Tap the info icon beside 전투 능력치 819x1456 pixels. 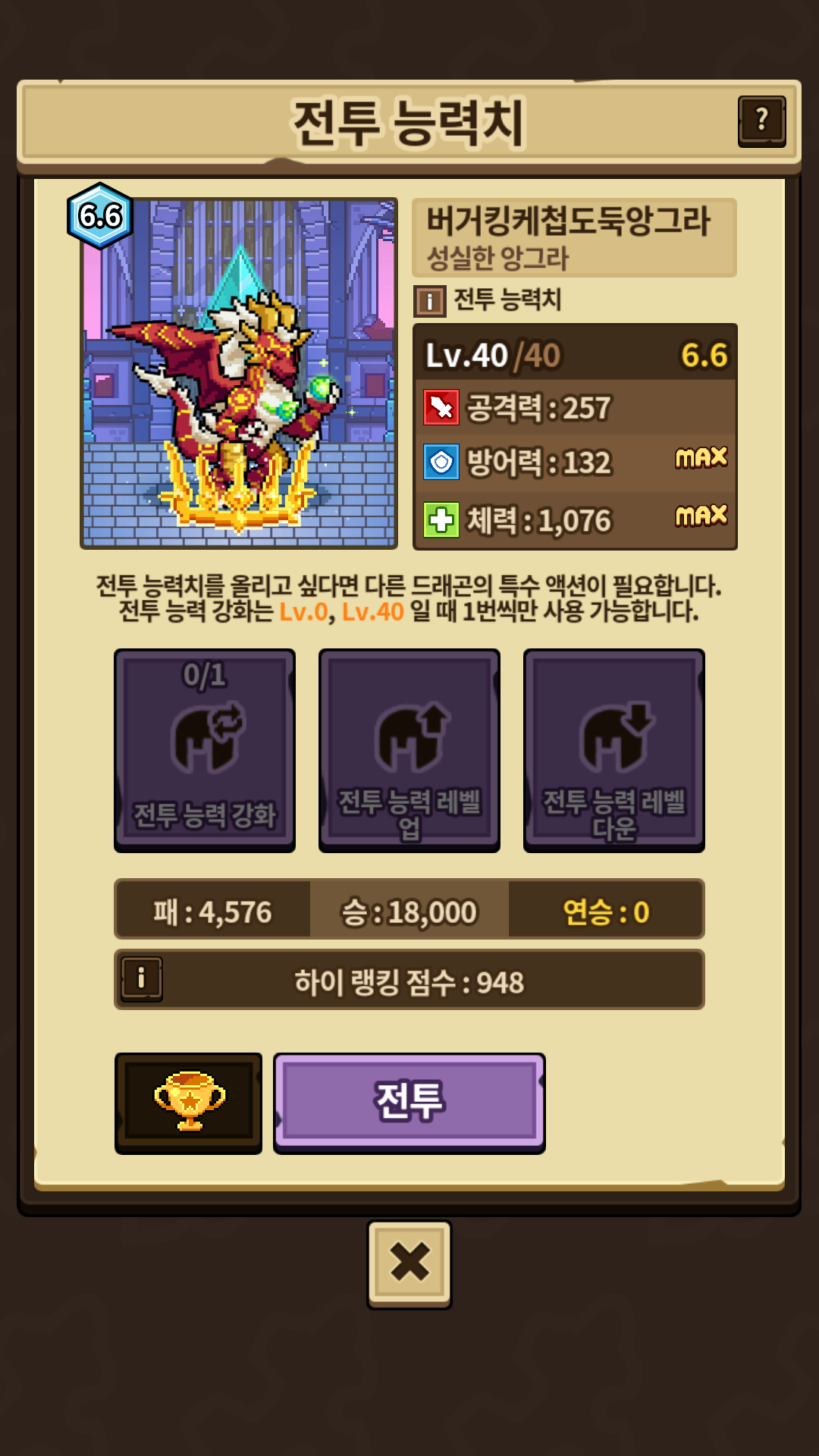[429, 301]
